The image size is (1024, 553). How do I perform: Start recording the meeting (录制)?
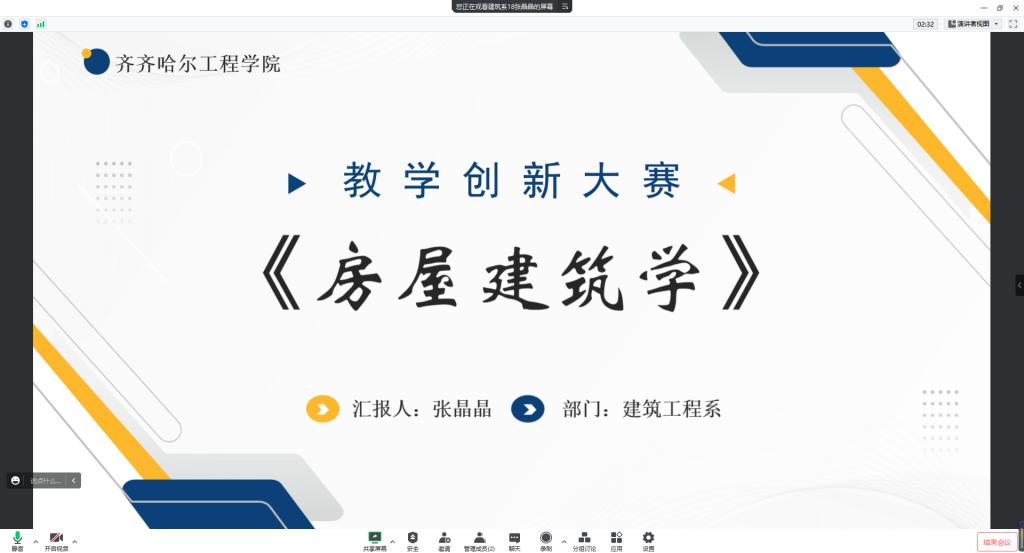(546, 540)
